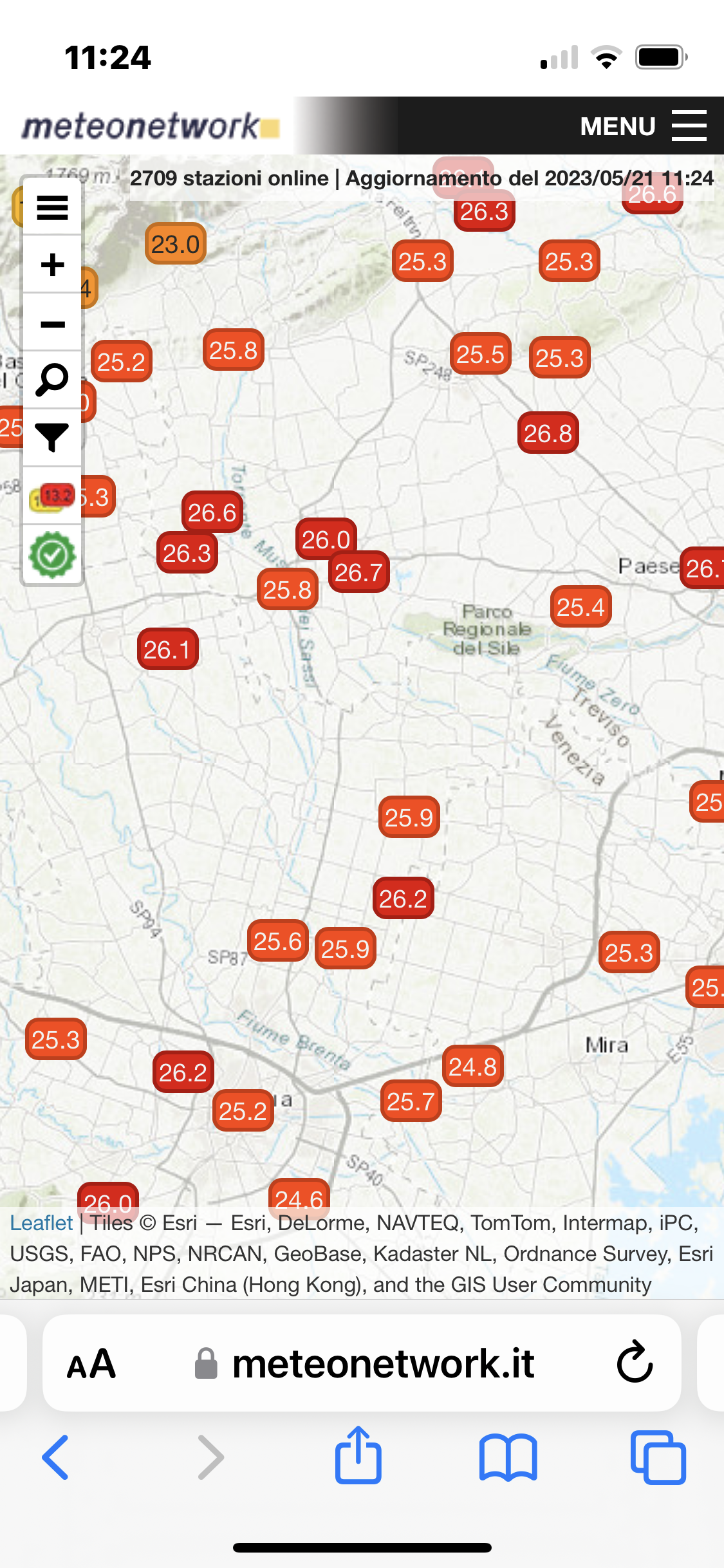724x1568 pixels.
Task: Open the station filter funnel
Action: tap(52, 438)
